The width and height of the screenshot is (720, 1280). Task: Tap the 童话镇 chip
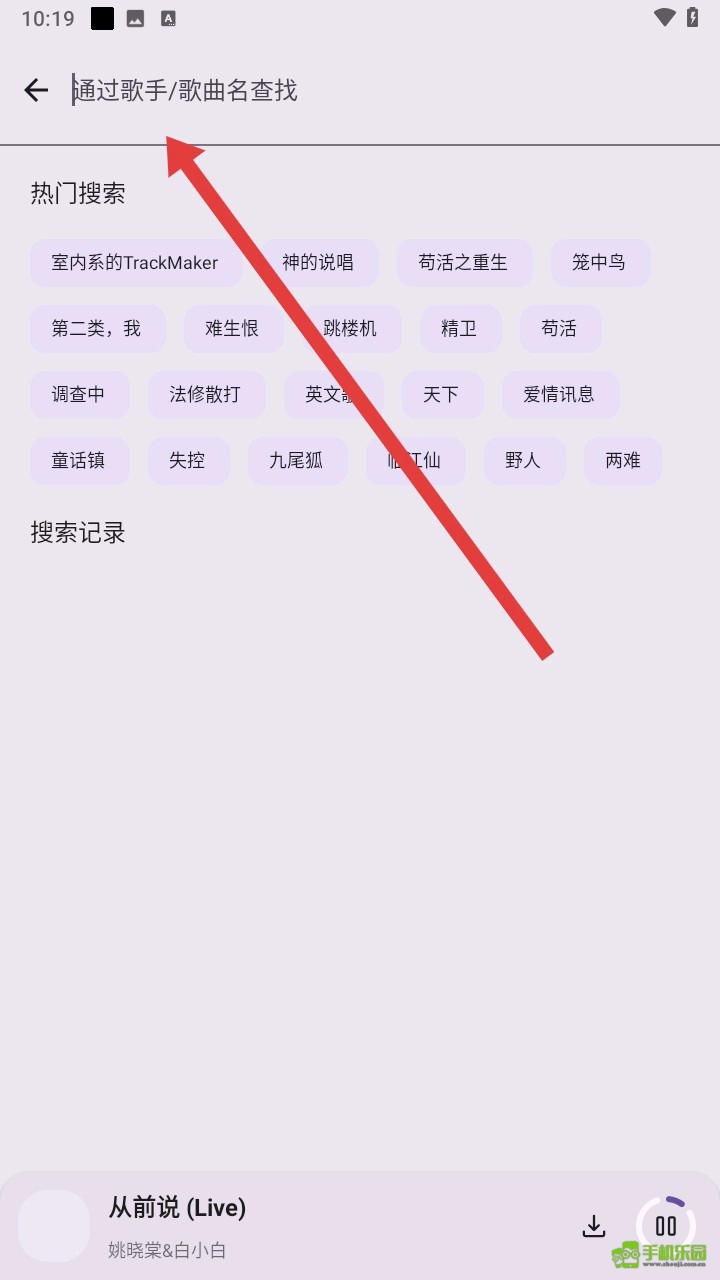(79, 460)
